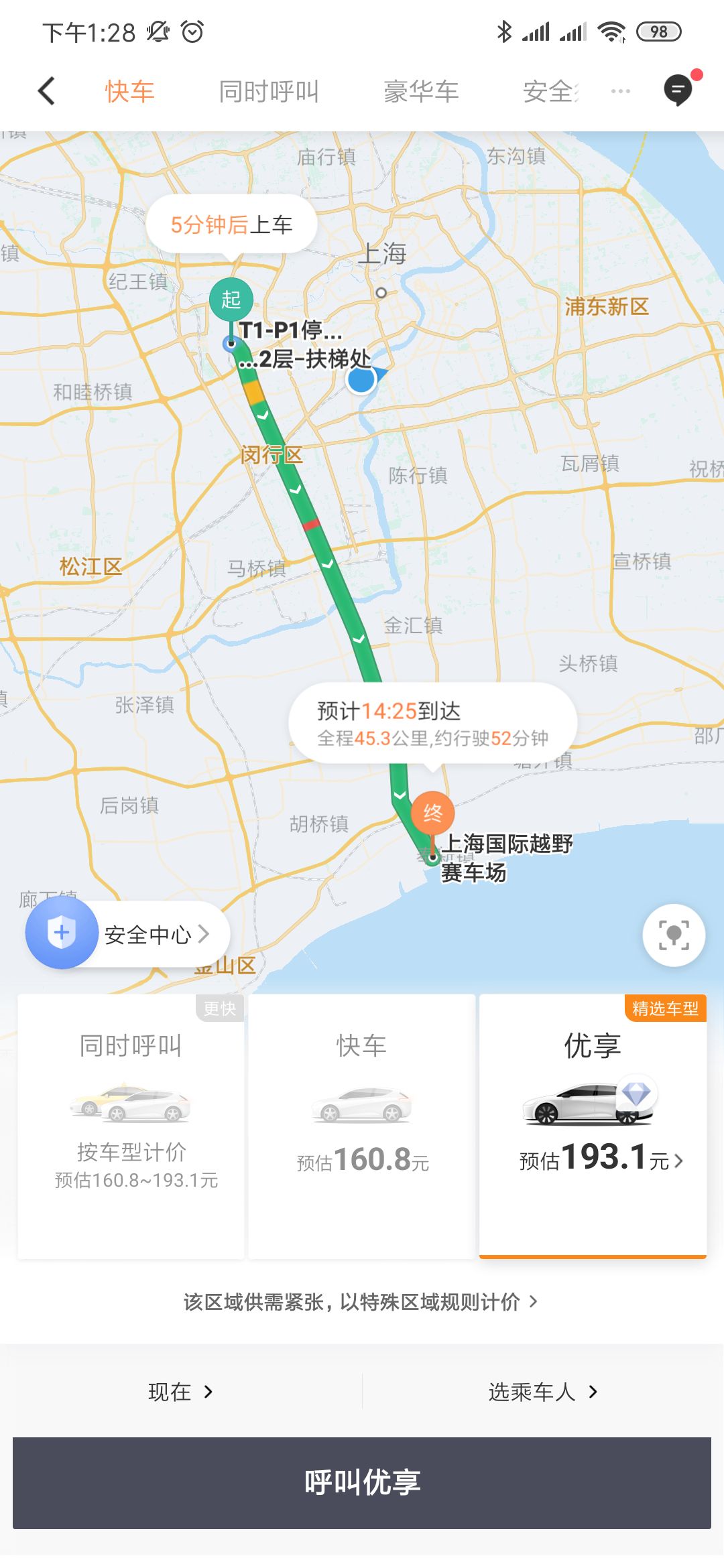Choose the 快车 160.8元 option card
Image resolution: width=724 pixels, height=1568 pixels.
362,1126
